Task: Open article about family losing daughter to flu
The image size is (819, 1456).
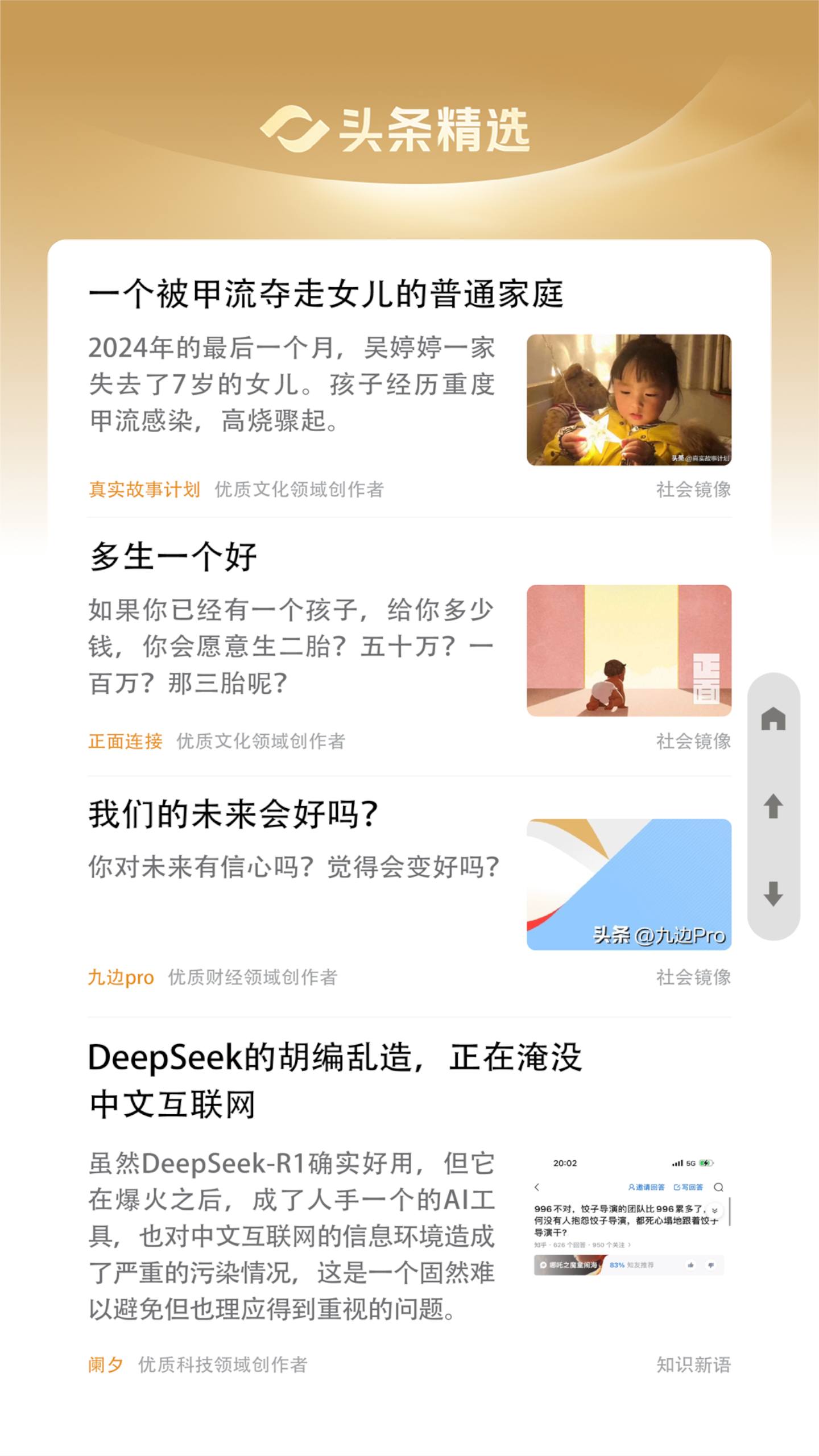Action: [x=326, y=295]
